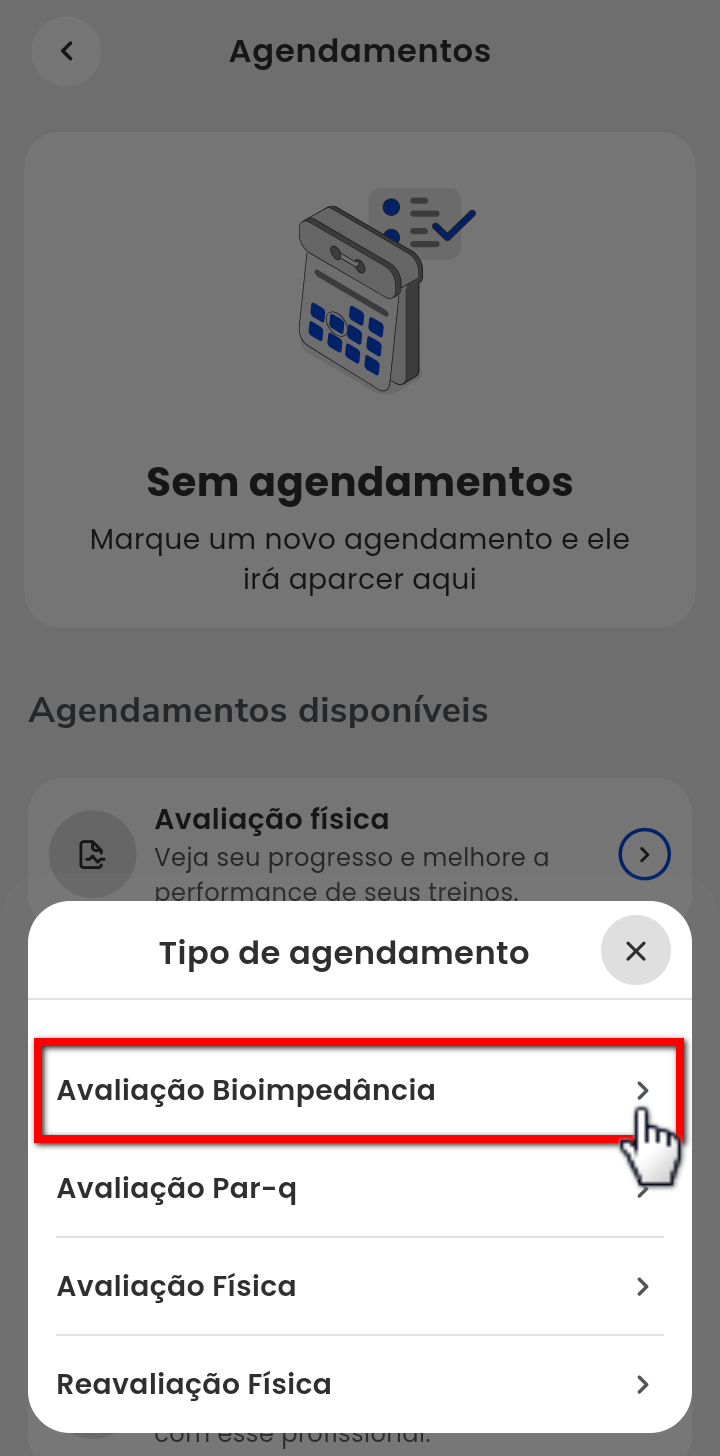Open the Avaliação física card arrow

[644, 854]
